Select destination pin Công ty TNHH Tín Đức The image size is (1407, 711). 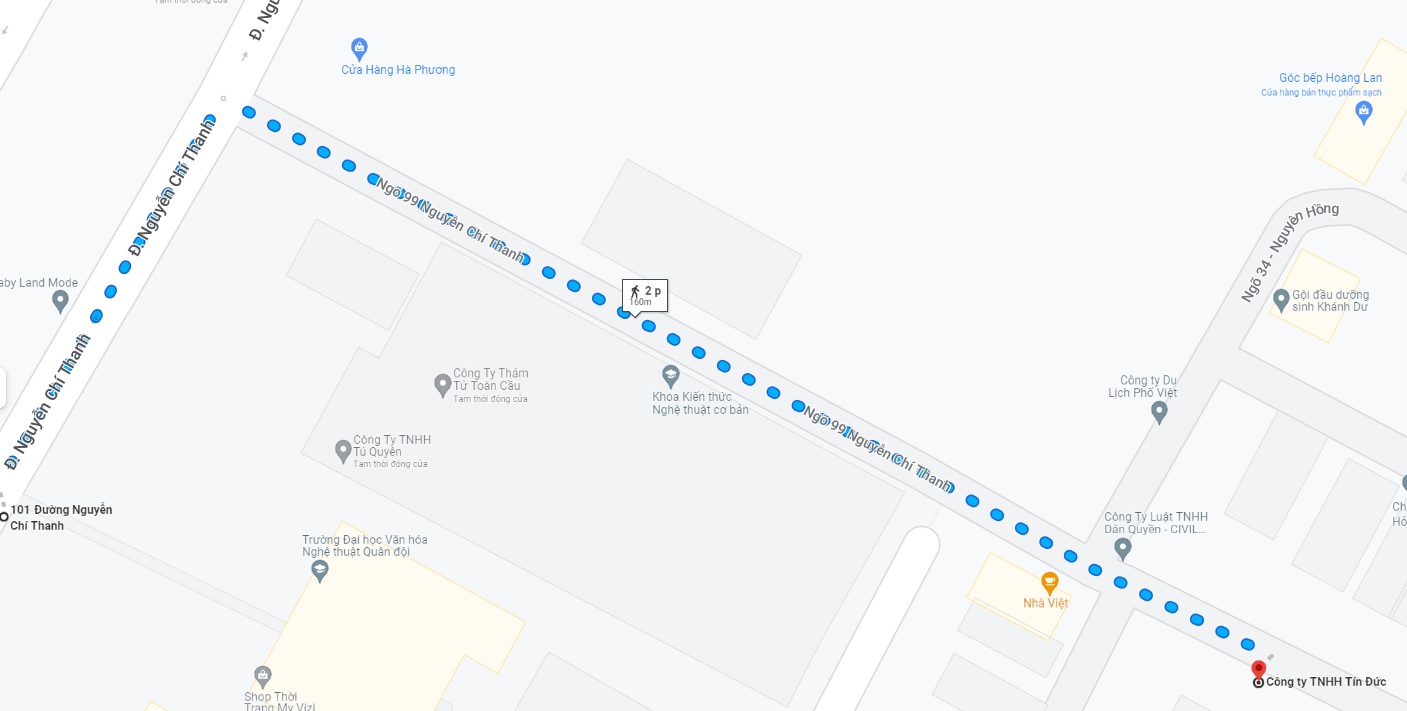coord(1258,670)
